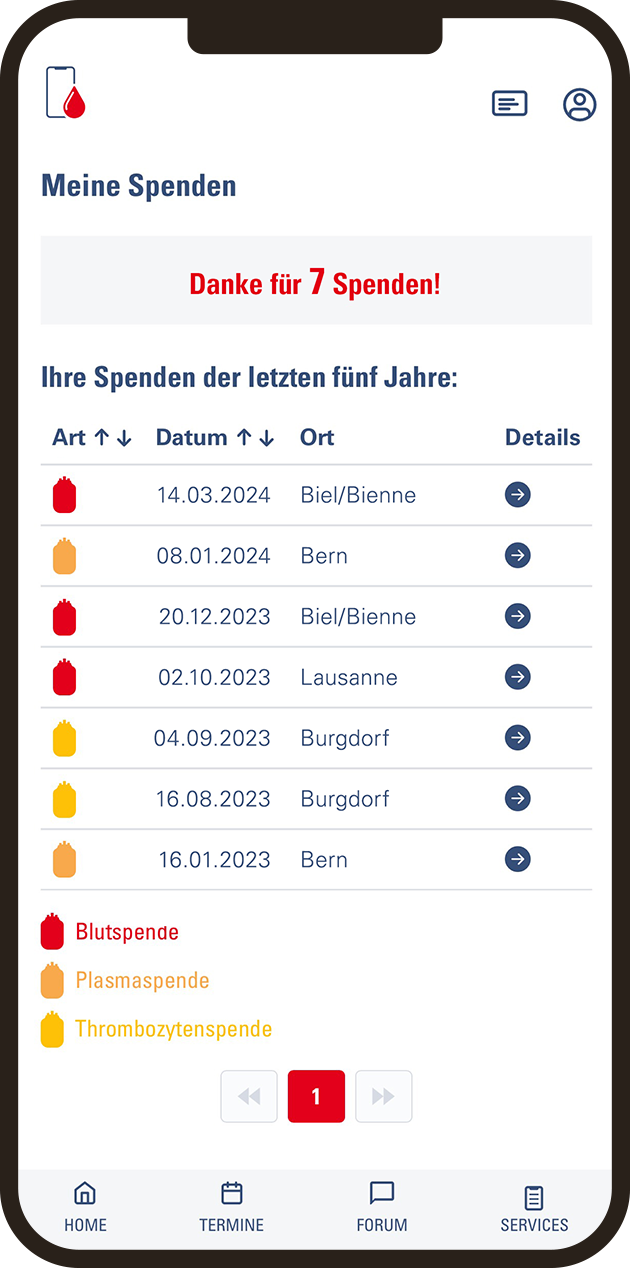This screenshot has width=630, height=1270.
Task: Show details for the 16.01.2023 donation
Action: point(517,859)
